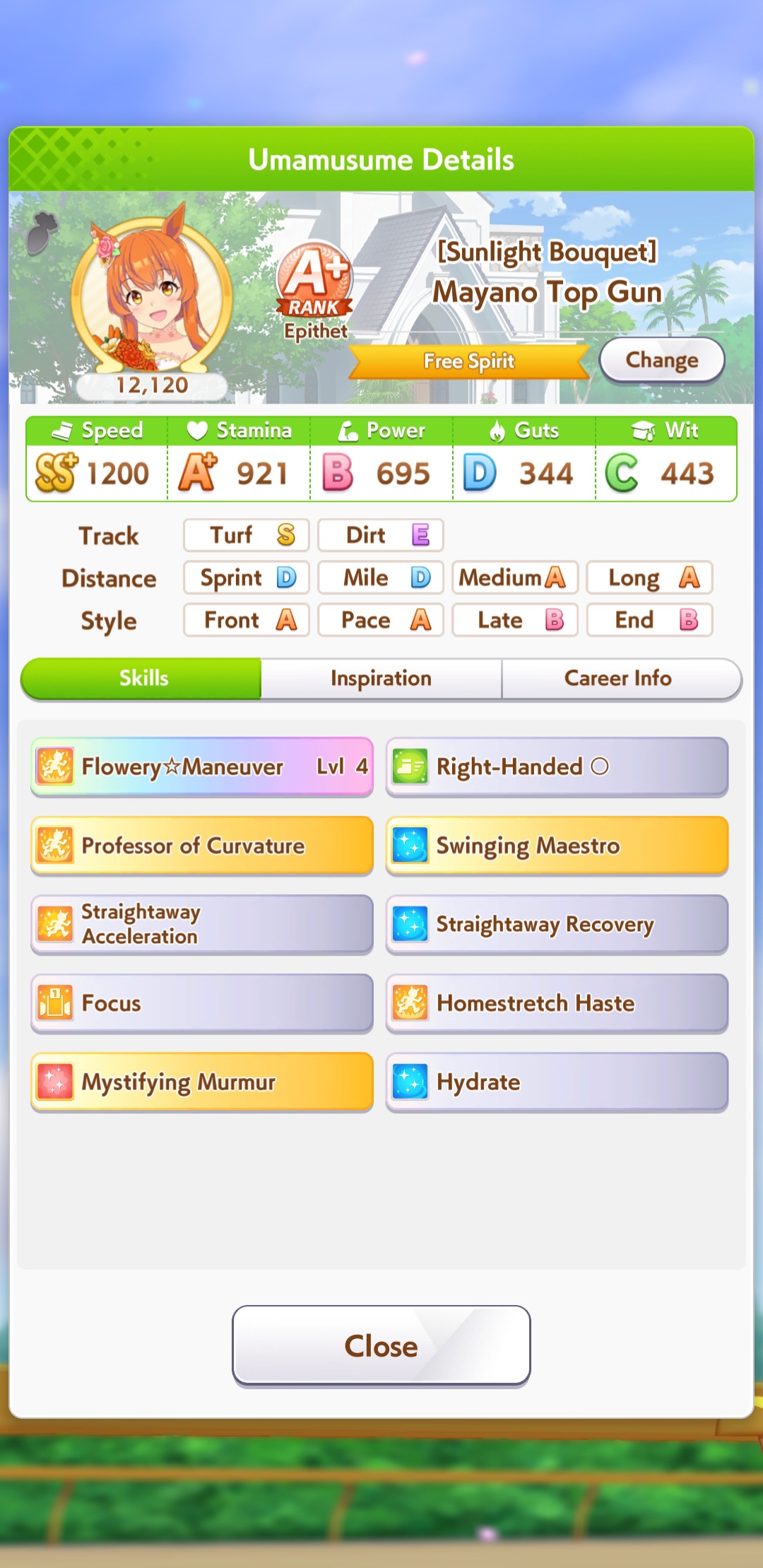Tap the Focus skill
Image resolution: width=763 pixels, height=1568 pixels.
pyautogui.click(x=202, y=1003)
